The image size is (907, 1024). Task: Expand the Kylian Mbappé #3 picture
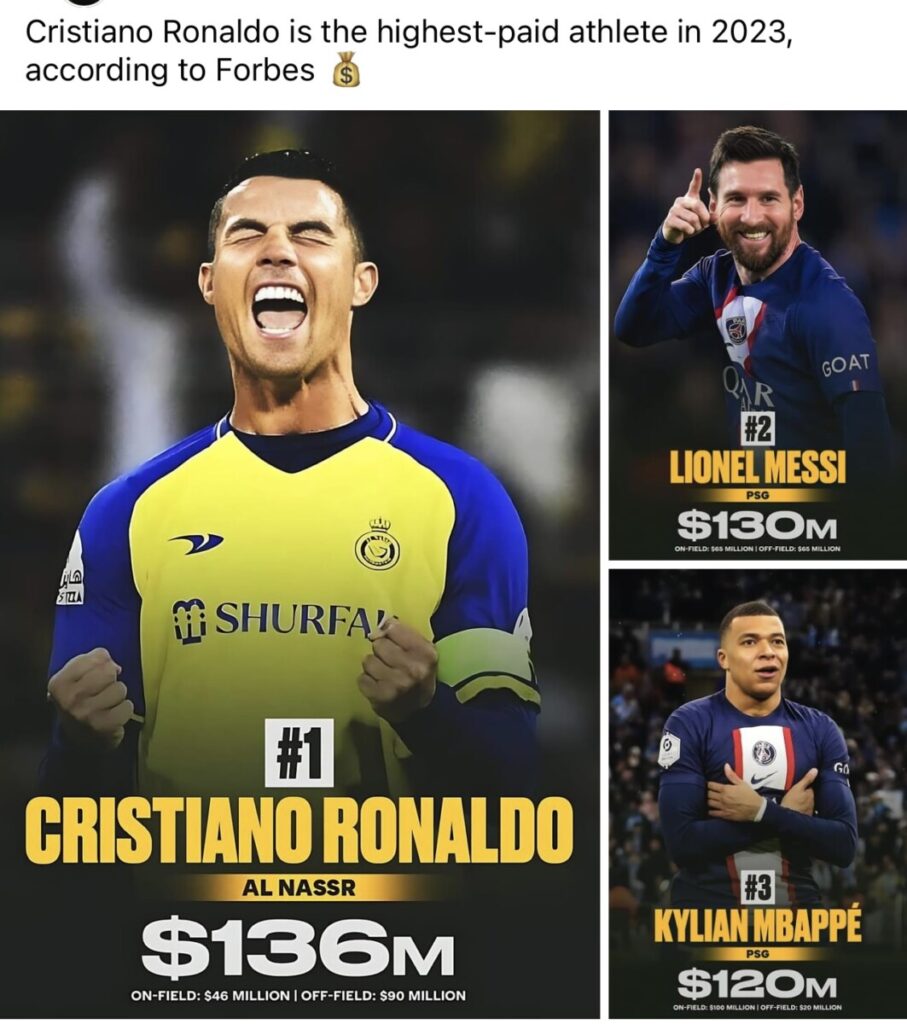[x=756, y=793]
